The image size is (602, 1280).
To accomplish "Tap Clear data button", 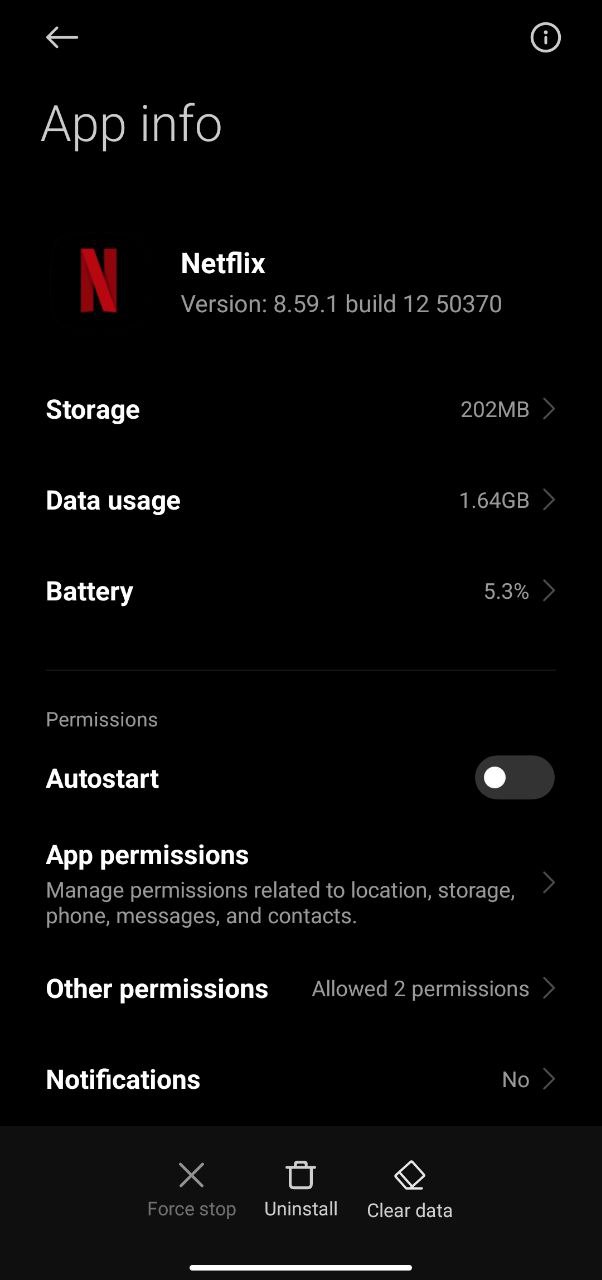I will [409, 1190].
